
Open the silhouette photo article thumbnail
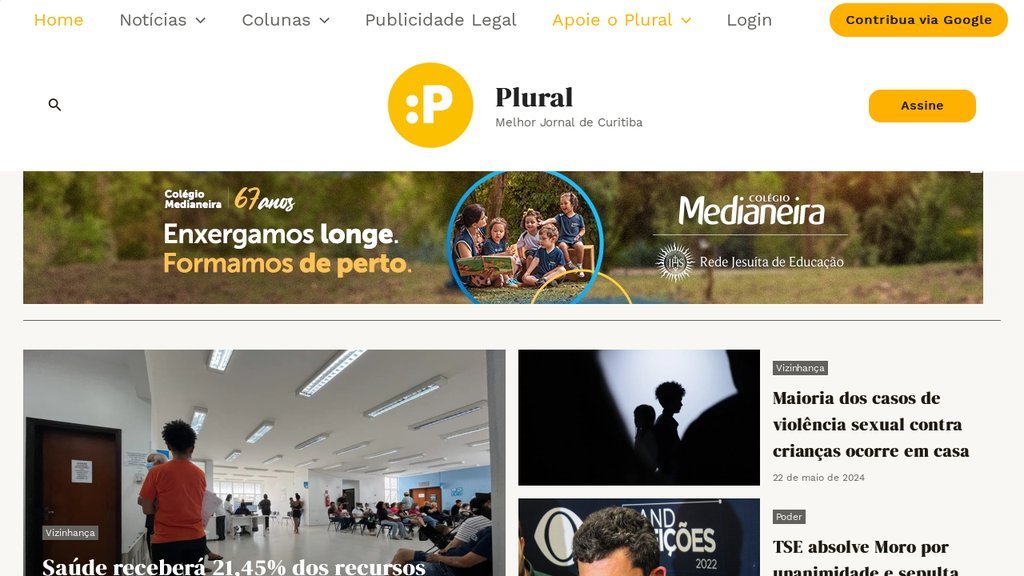tap(638, 417)
